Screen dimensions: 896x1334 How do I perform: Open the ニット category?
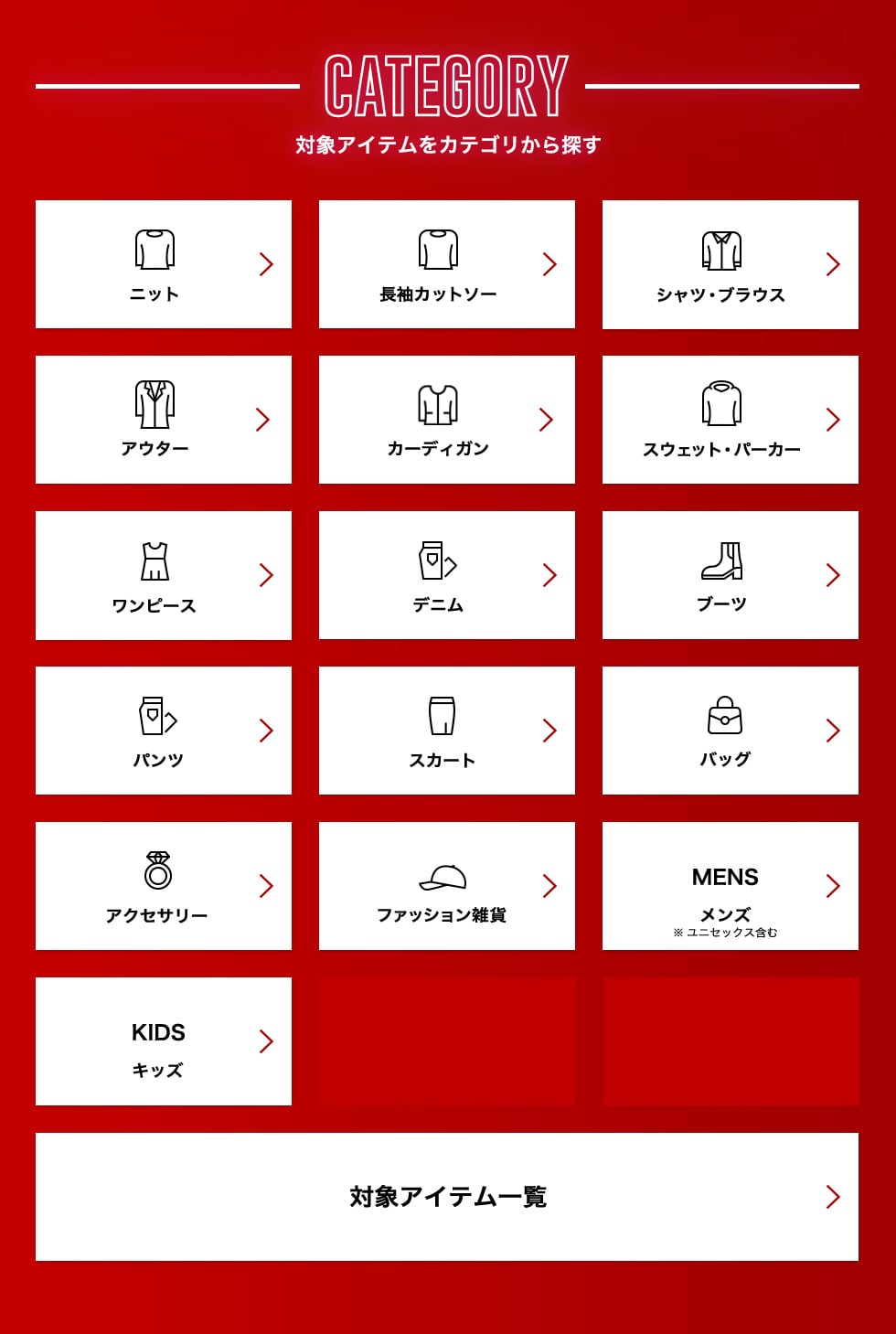[x=163, y=264]
